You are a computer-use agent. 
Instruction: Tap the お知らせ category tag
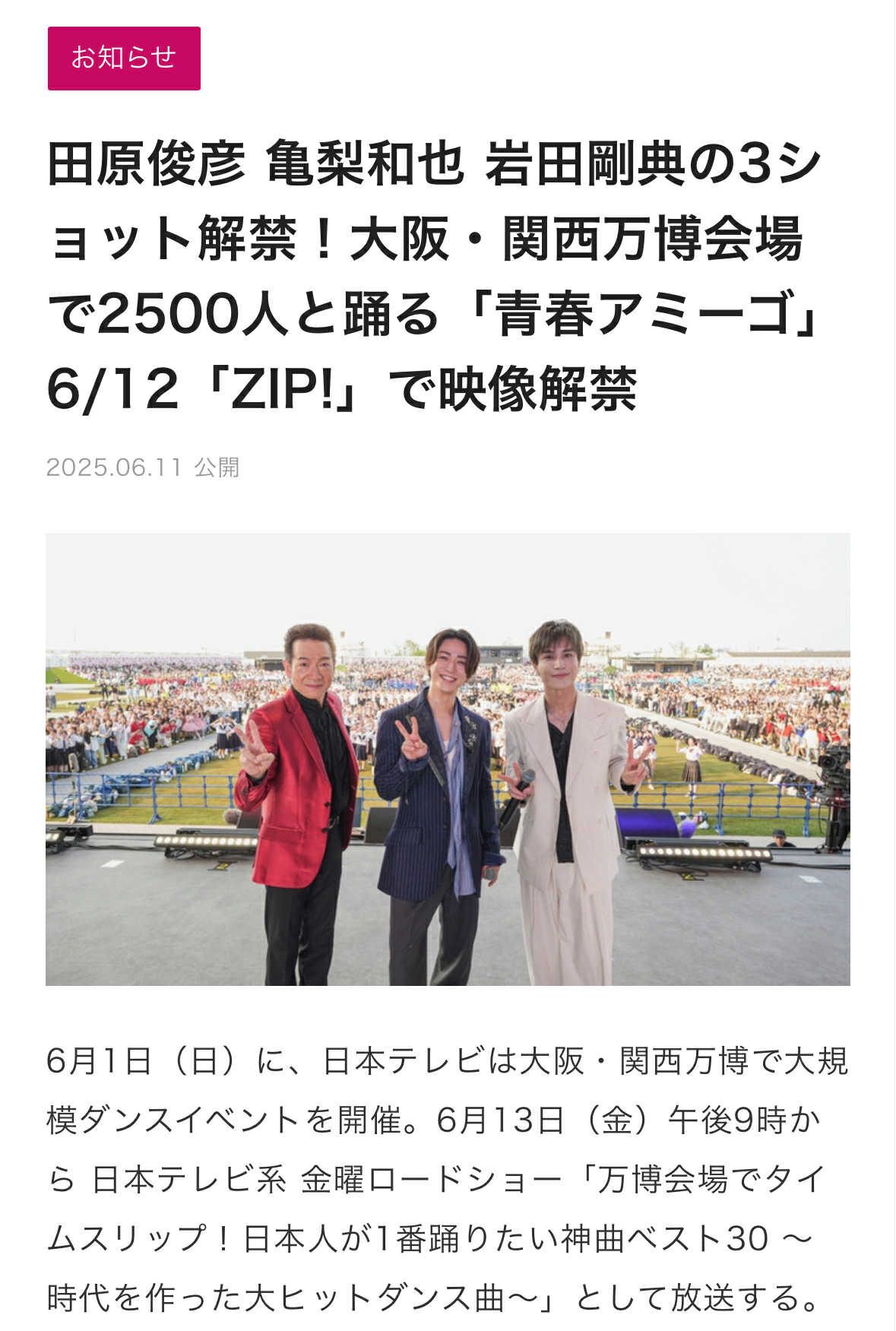tap(124, 59)
